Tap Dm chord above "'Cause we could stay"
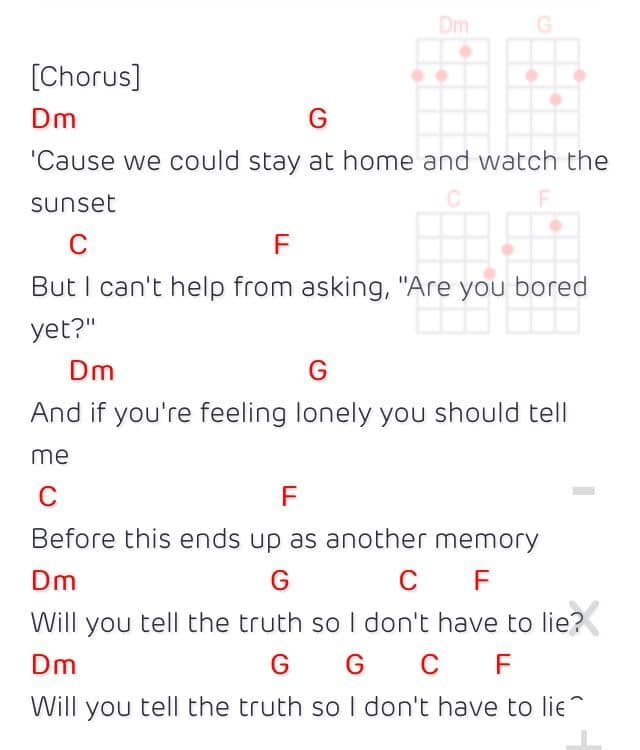Screen dimensions: 640x750 [x=53, y=119]
